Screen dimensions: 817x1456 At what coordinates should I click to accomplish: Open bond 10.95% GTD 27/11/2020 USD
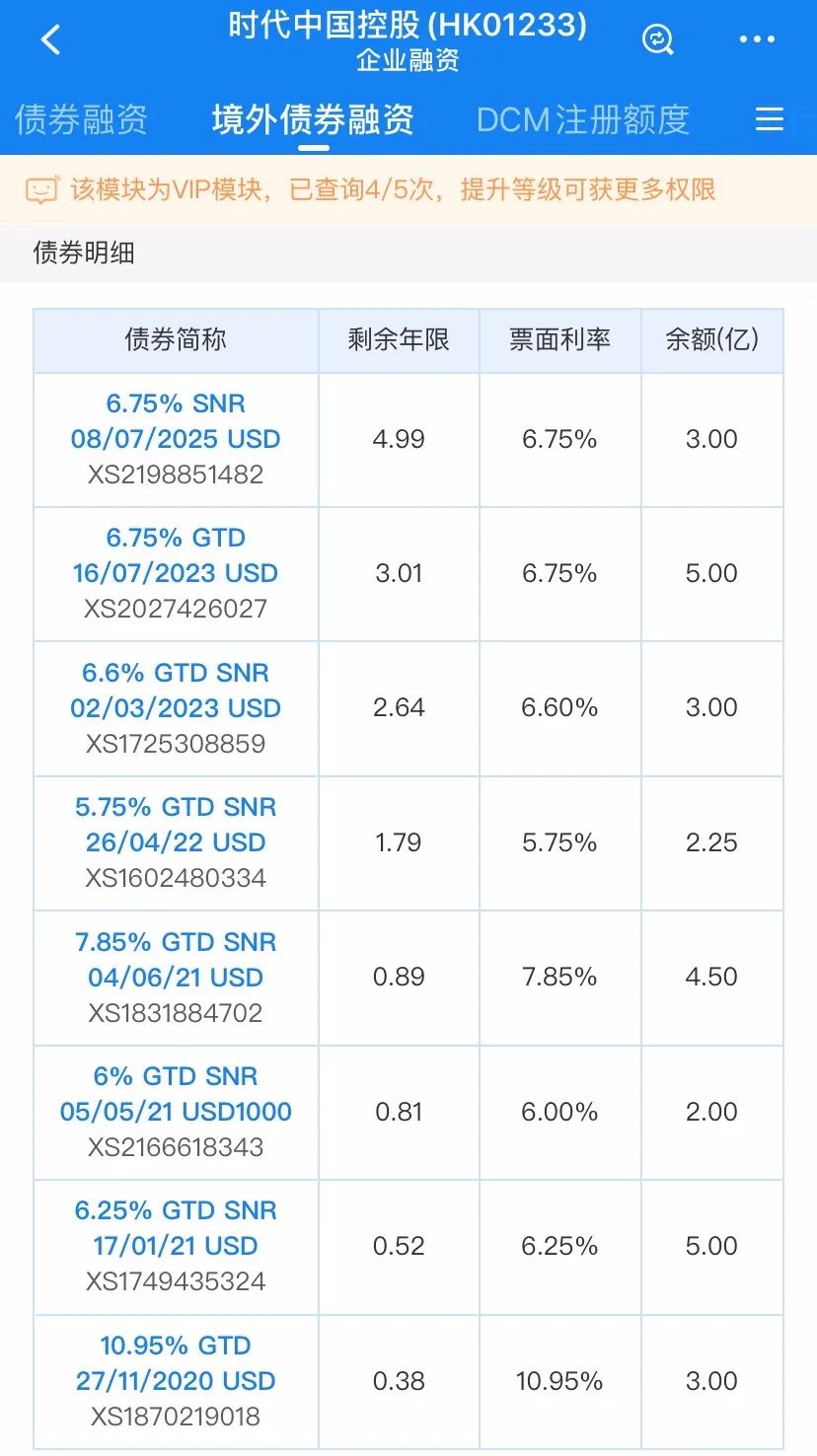[x=176, y=1363]
